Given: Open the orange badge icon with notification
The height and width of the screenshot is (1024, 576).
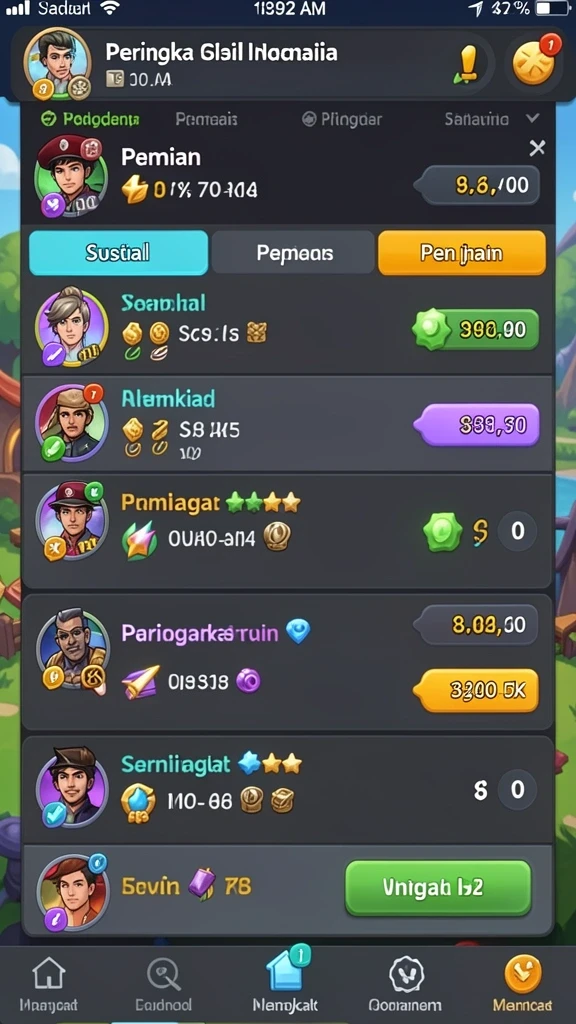Looking at the screenshot, I should pyautogui.click(x=534, y=63).
